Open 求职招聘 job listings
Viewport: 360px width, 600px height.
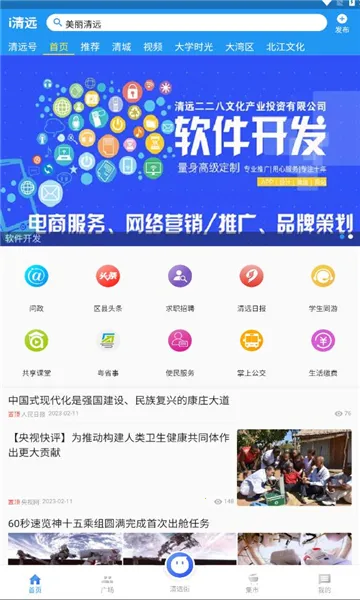(x=180, y=288)
